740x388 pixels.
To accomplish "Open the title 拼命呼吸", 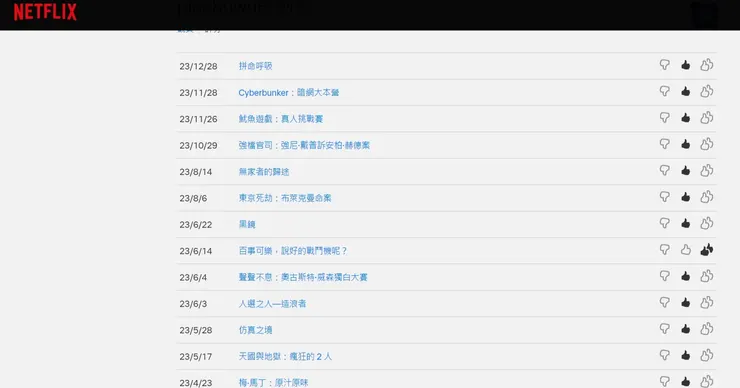I will pyautogui.click(x=255, y=66).
